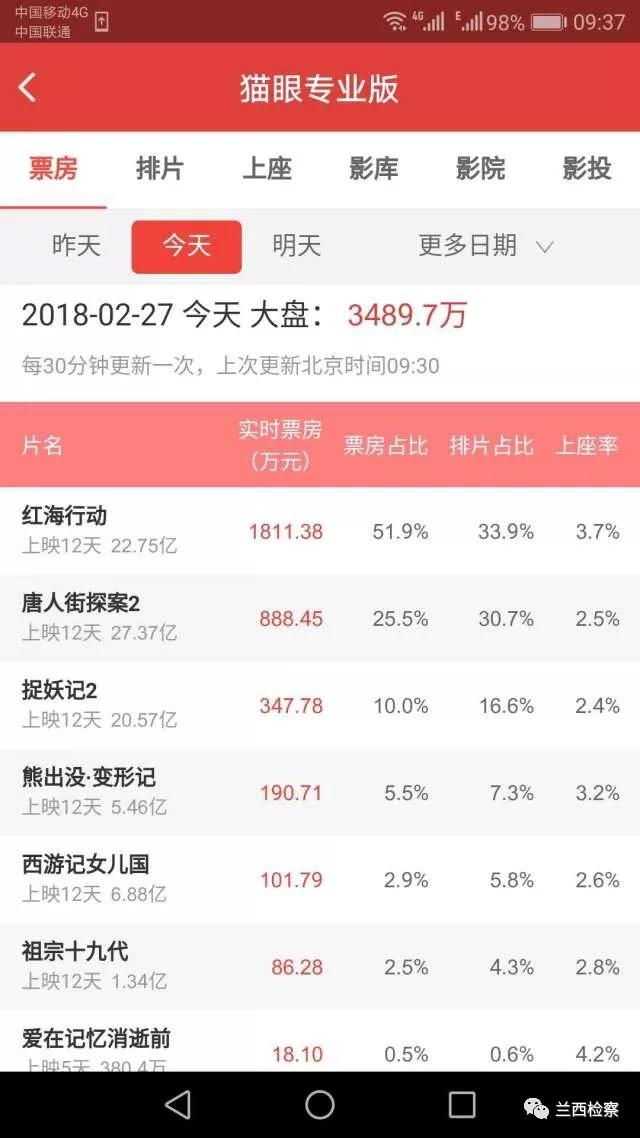Tap the system home button
This screenshot has width=640, height=1138.
(x=320, y=1105)
